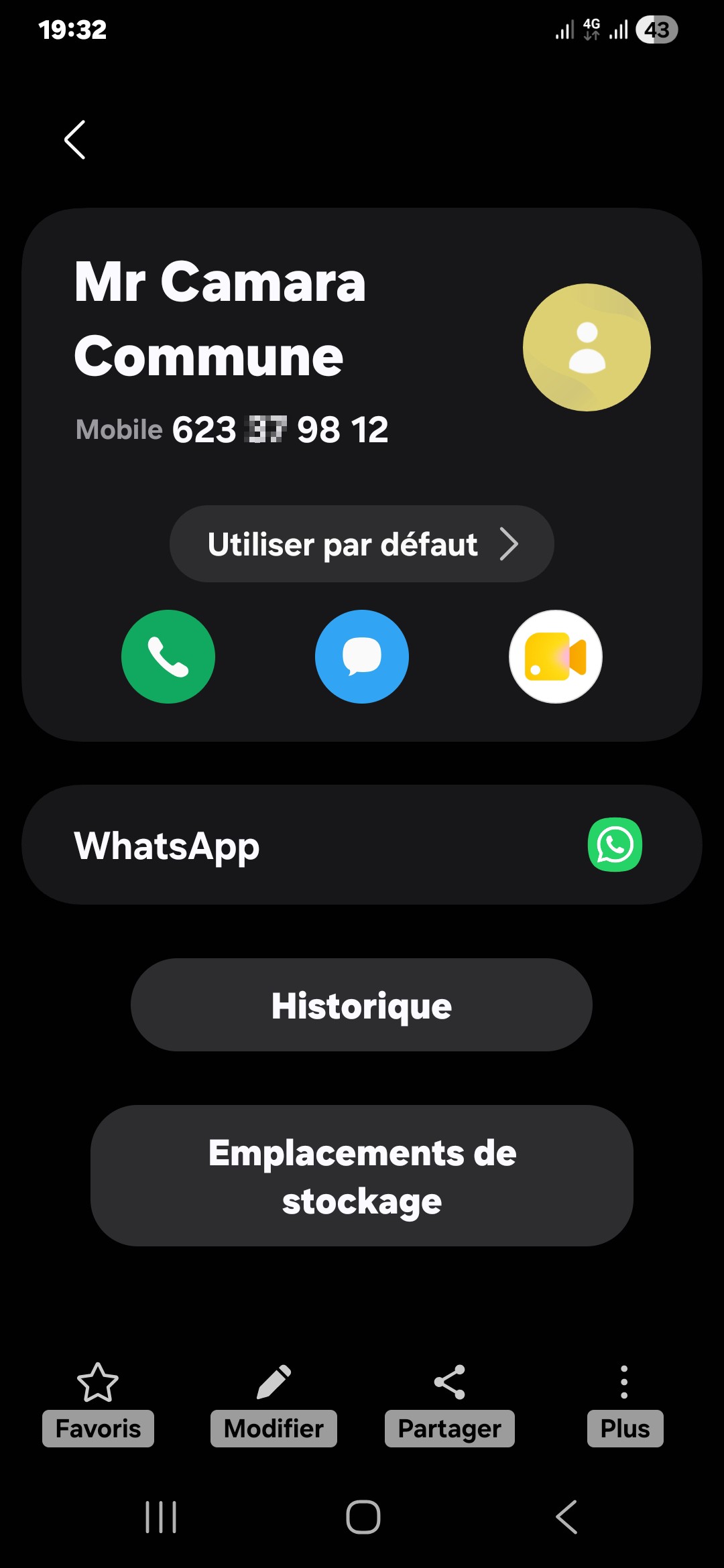Start a video call with the contact
The width and height of the screenshot is (724, 1568).
tap(556, 657)
